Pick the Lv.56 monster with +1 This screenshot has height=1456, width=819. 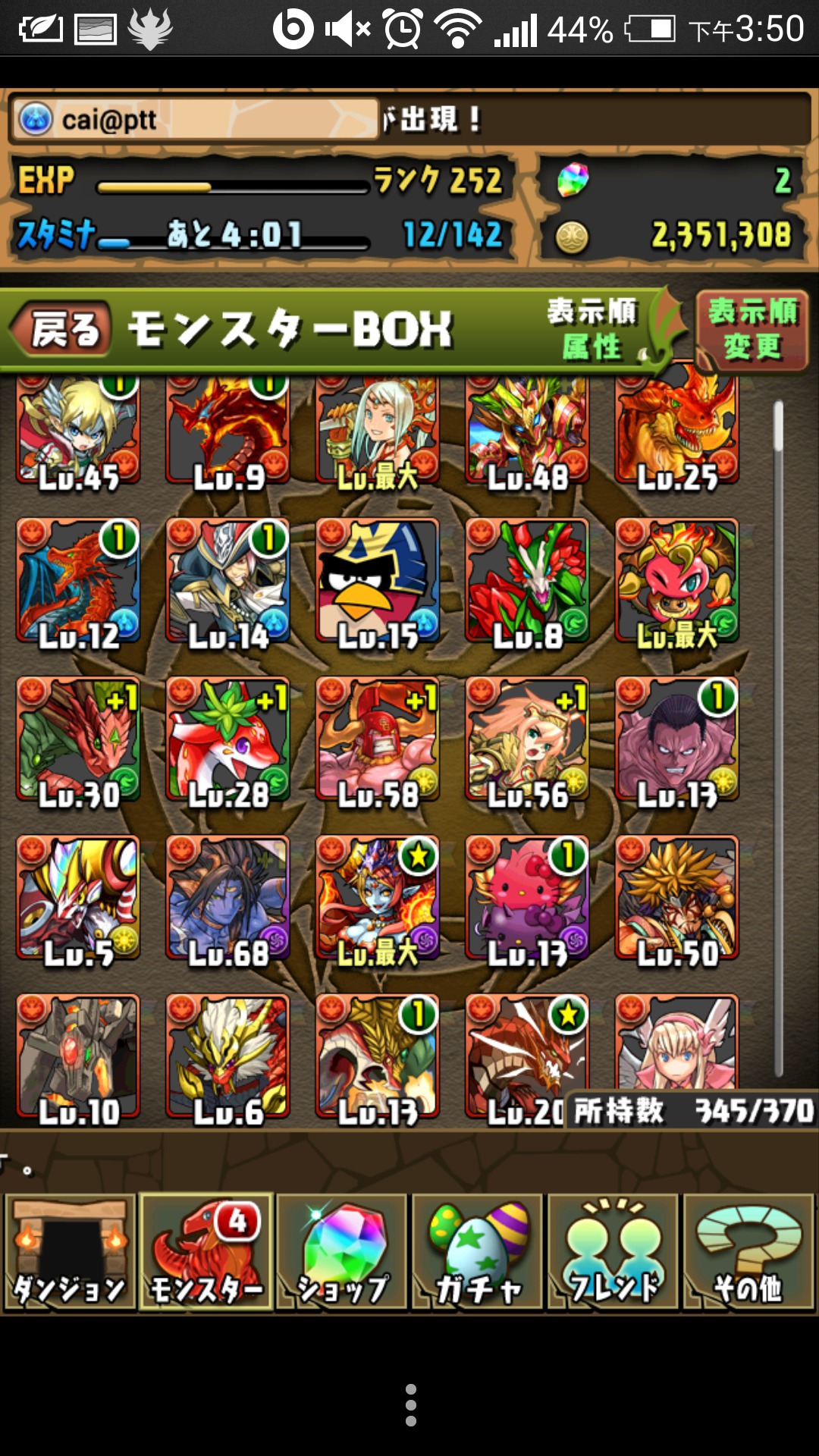[527, 742]
